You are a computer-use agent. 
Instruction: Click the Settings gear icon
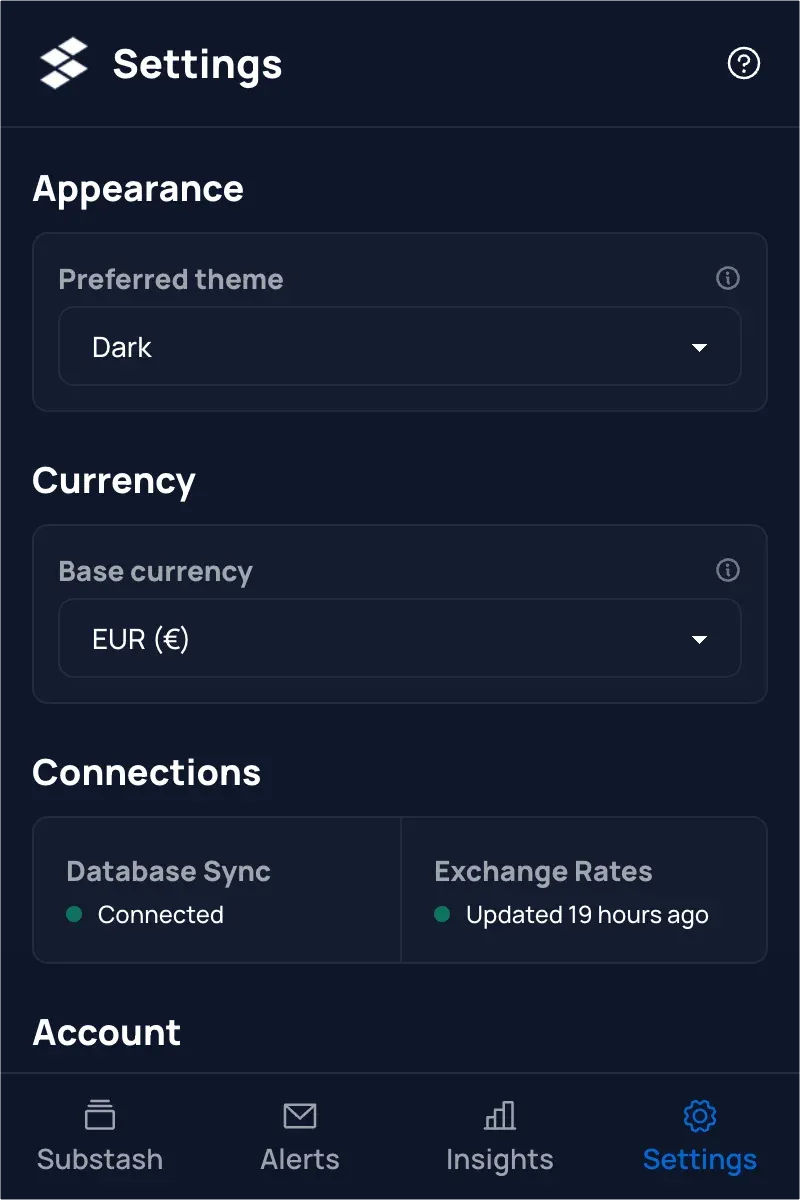699,1114
